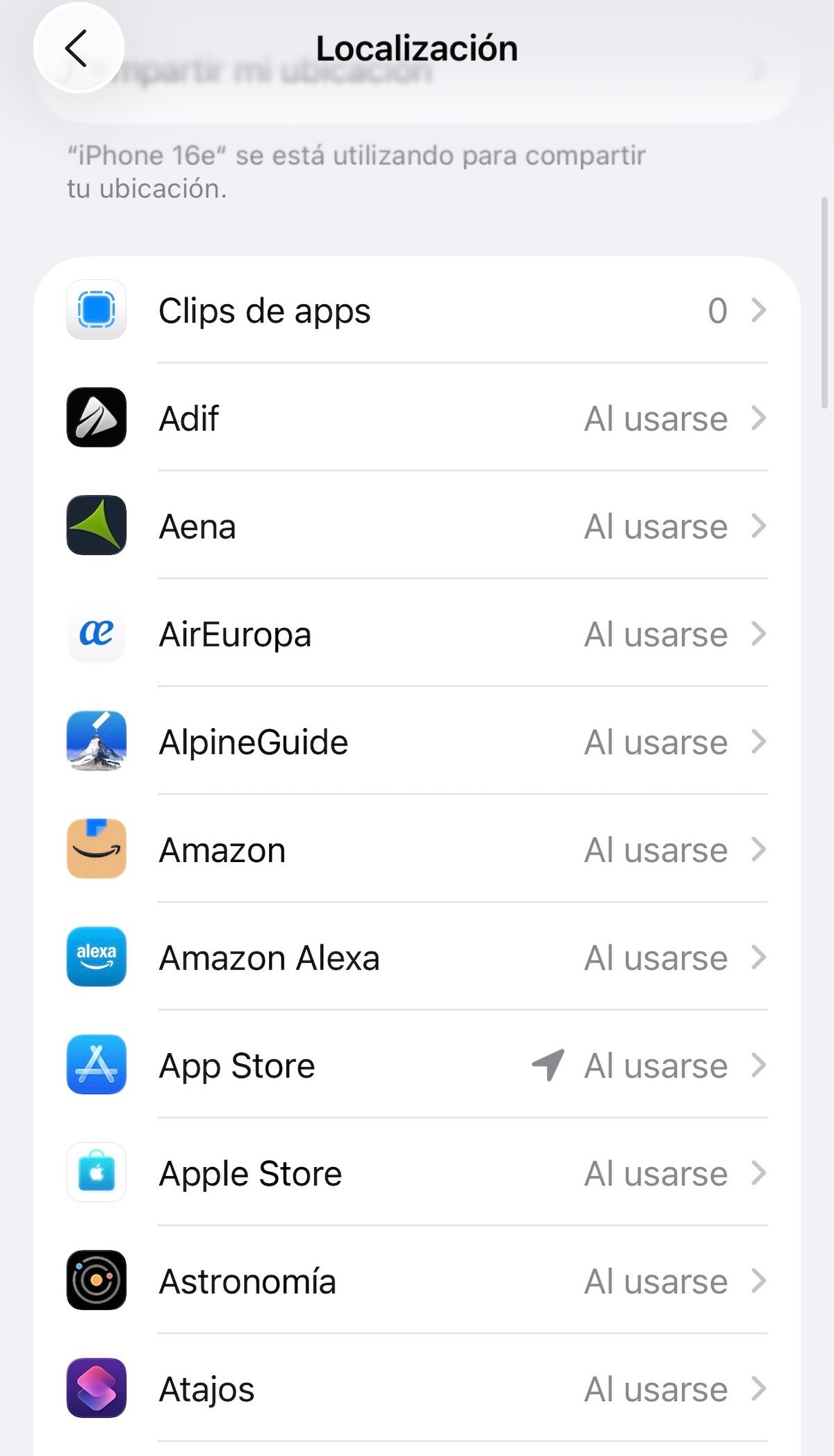
Task: Open Adif location permission
Action: [x=417, y=418]
